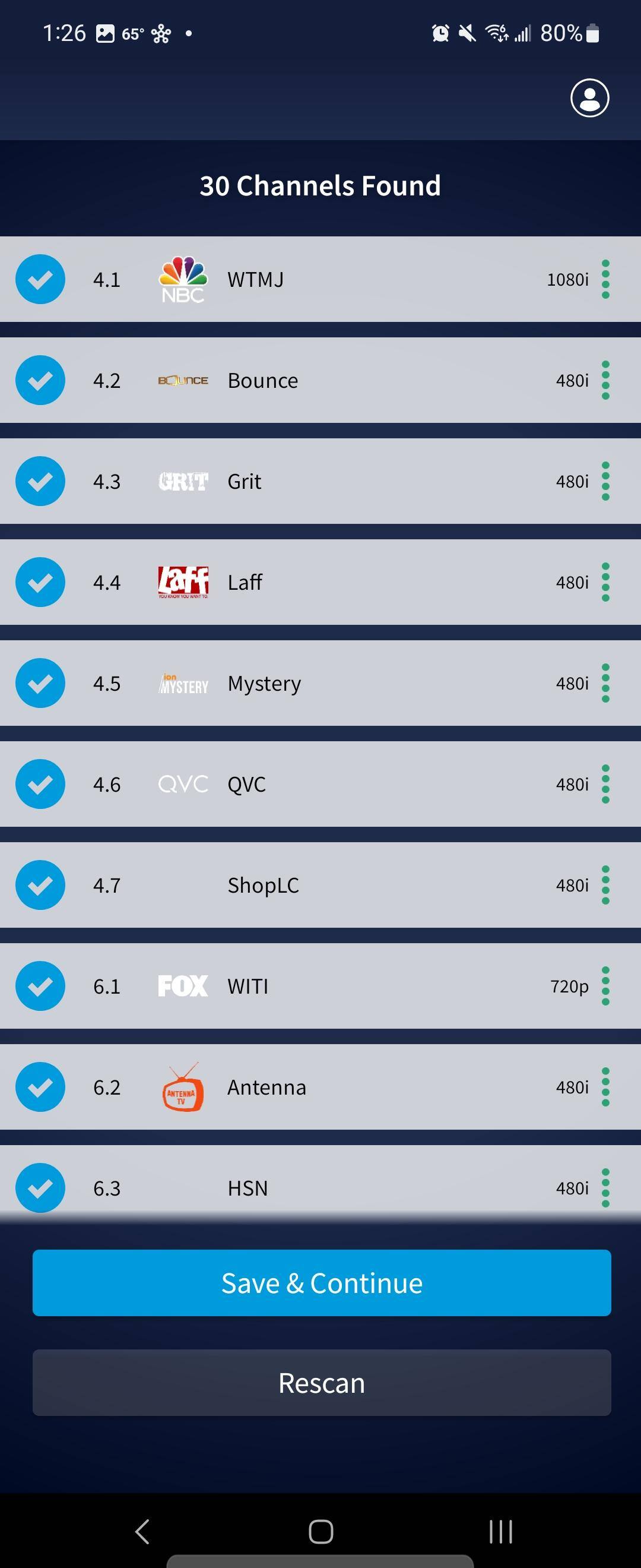641x1568 pixels.
Task: Open the three-dot menu for Bounce
Action: pos(605,381)
